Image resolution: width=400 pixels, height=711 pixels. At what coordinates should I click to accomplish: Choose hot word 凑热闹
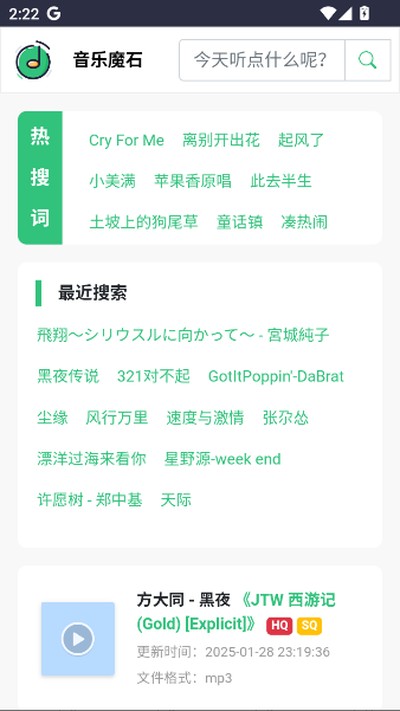pyautogui.click(x=304, y=222)
